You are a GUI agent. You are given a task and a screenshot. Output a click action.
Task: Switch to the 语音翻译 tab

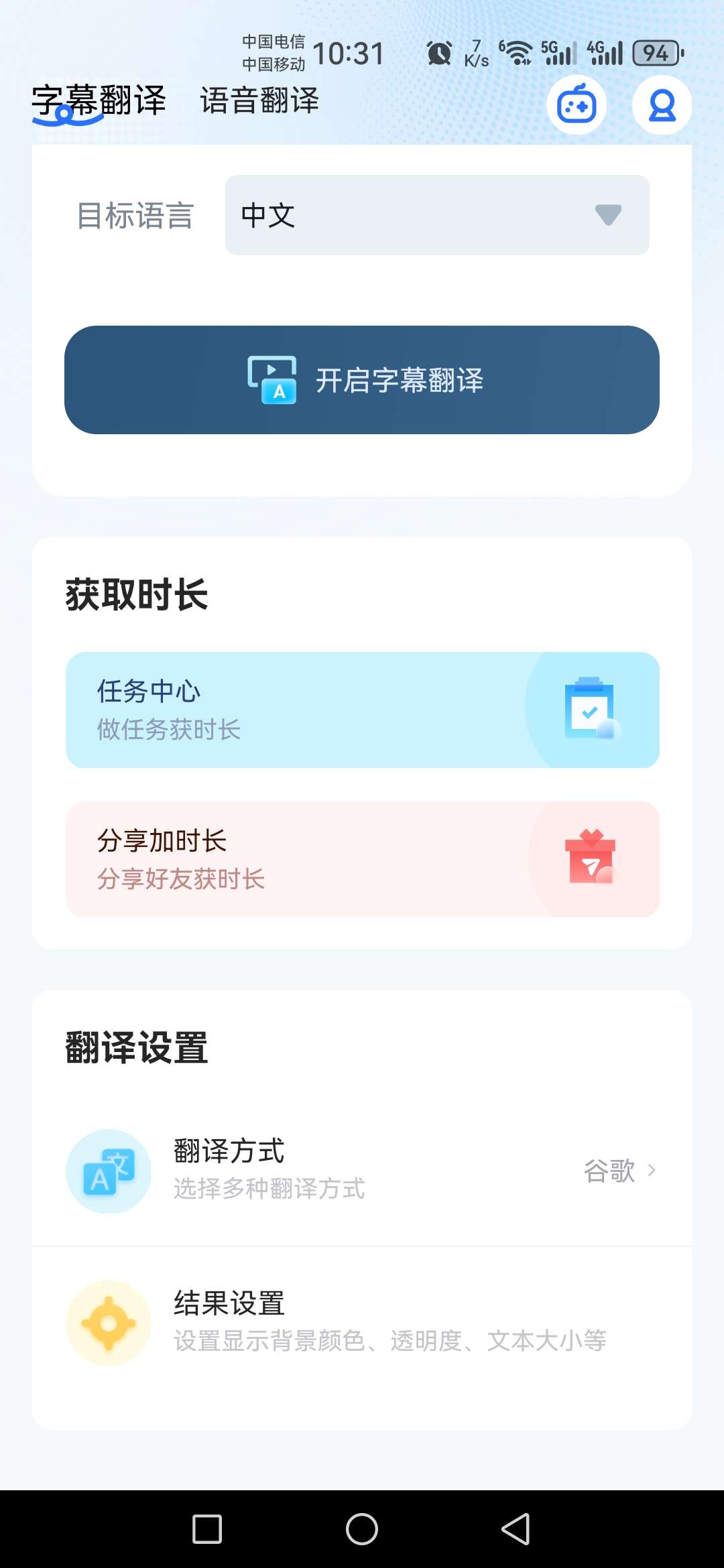point(259,101)
